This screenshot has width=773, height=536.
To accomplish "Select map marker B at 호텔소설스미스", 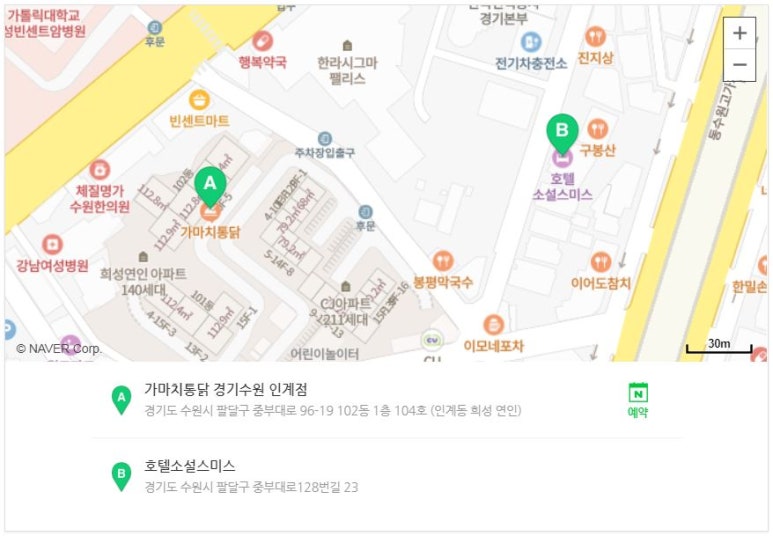I will 562,132.
